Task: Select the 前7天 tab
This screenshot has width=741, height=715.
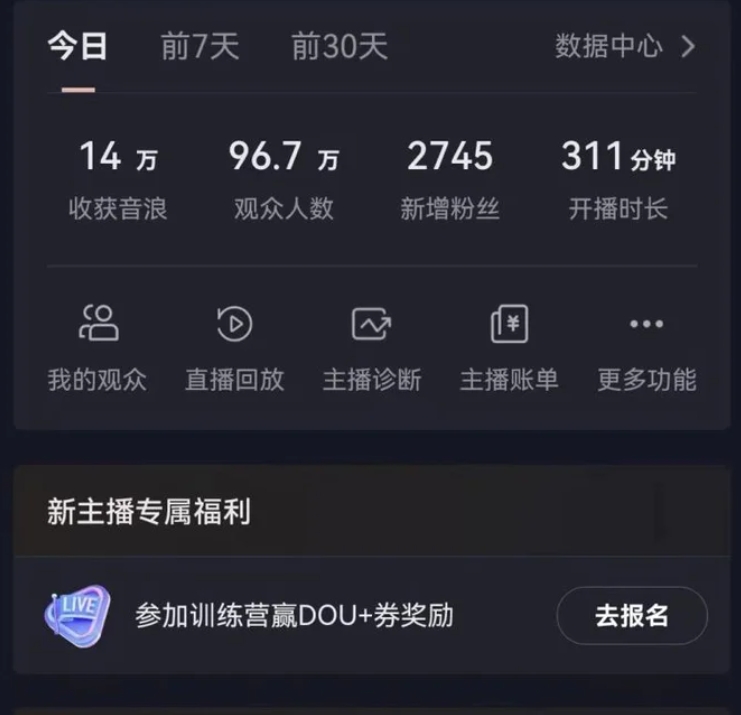Action: coord(200,47)
